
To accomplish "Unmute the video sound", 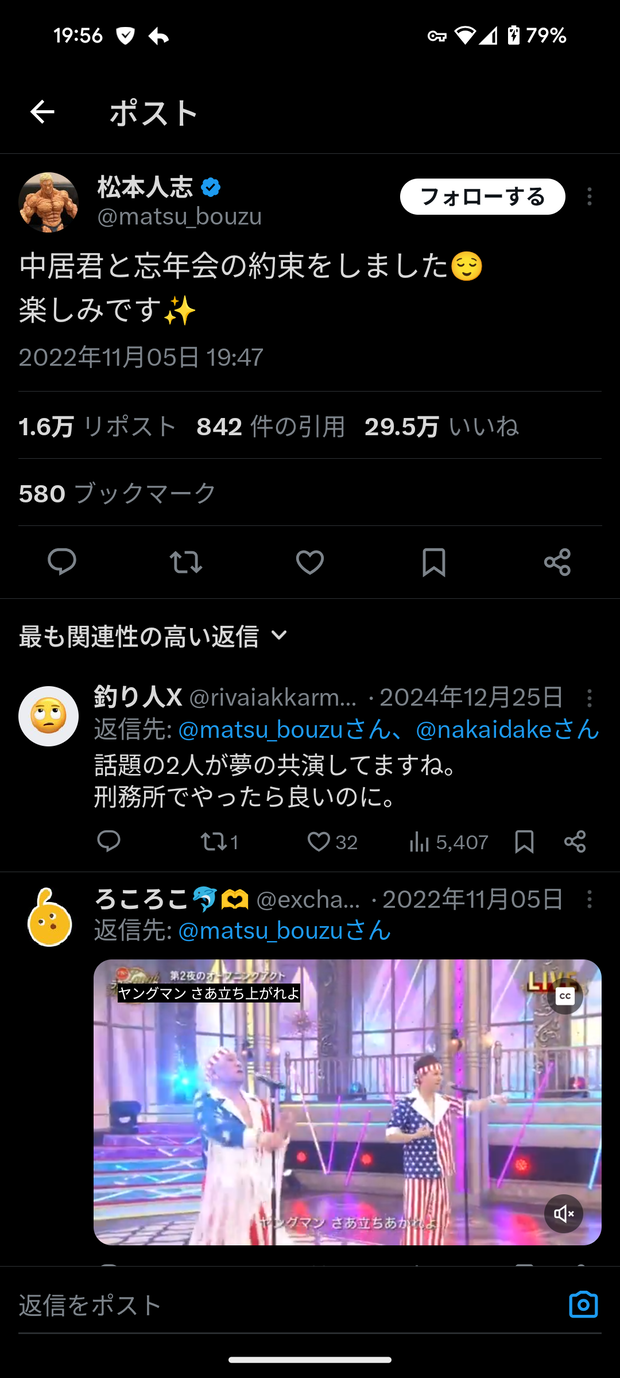I will (564, 1214).
